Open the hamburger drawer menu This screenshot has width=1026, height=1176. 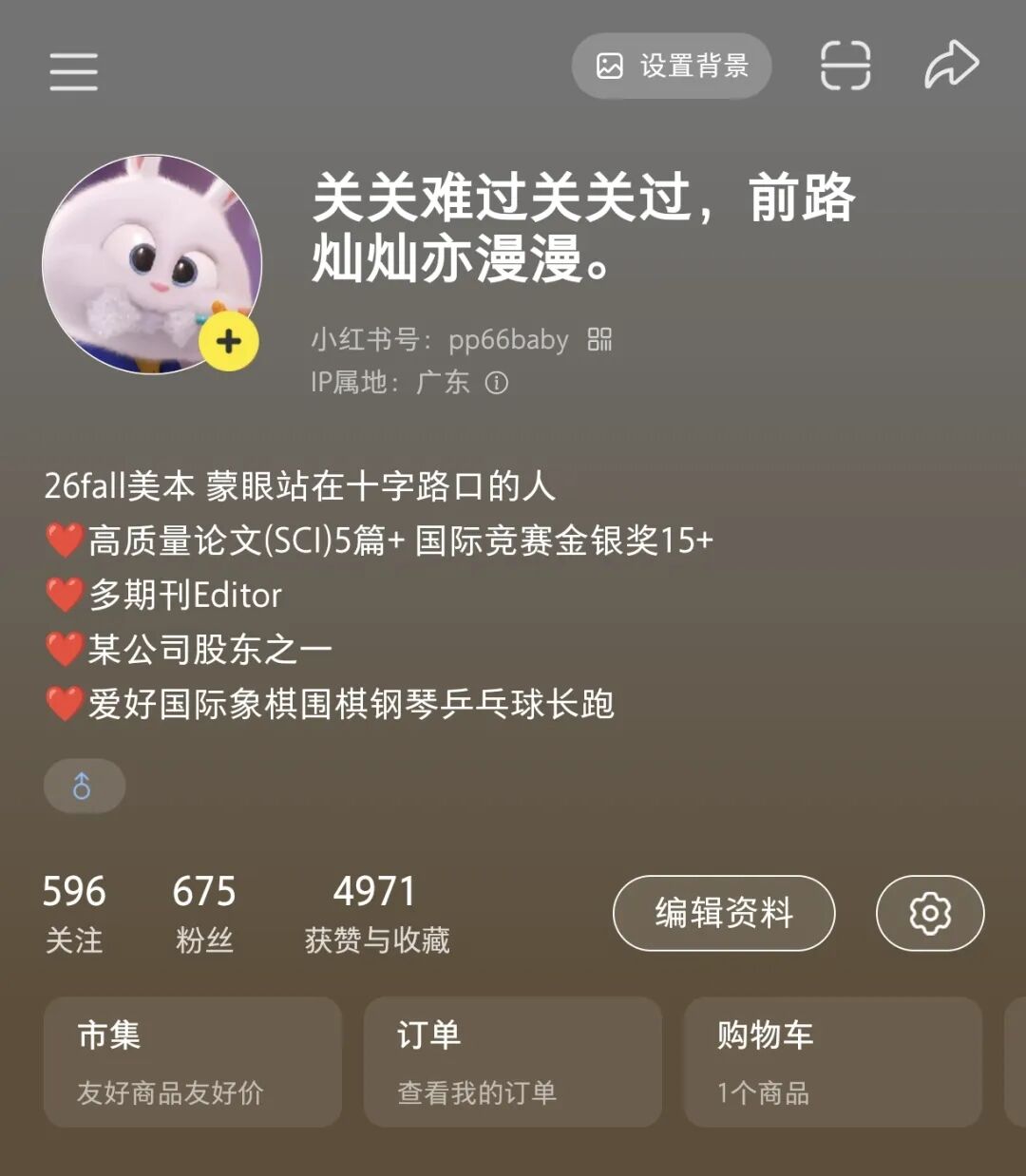tap(73, 71)
